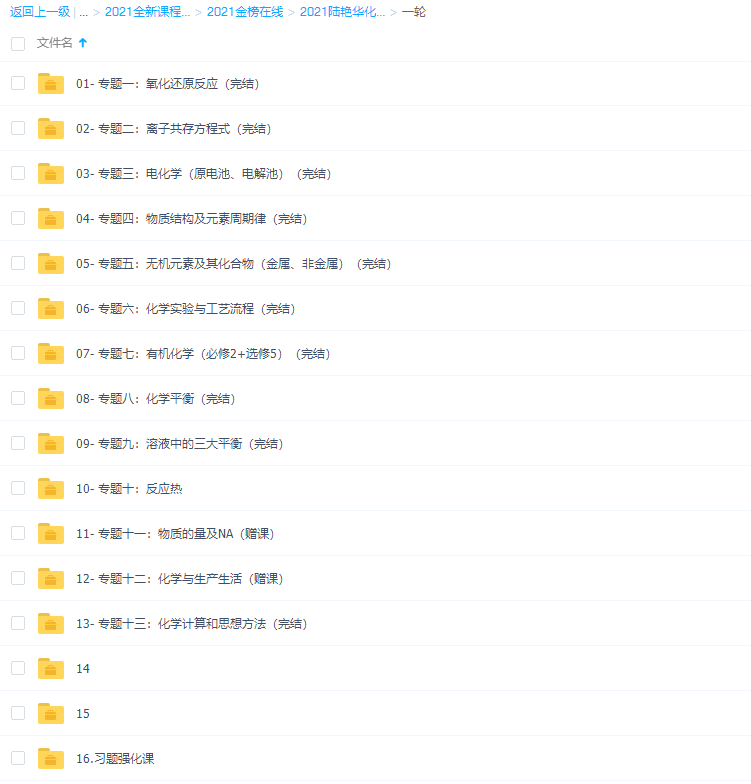Screen dimensions: 751x784
Task: Open the 2021全新课程 breadcrumb link
Action: (x=147, y=12)
